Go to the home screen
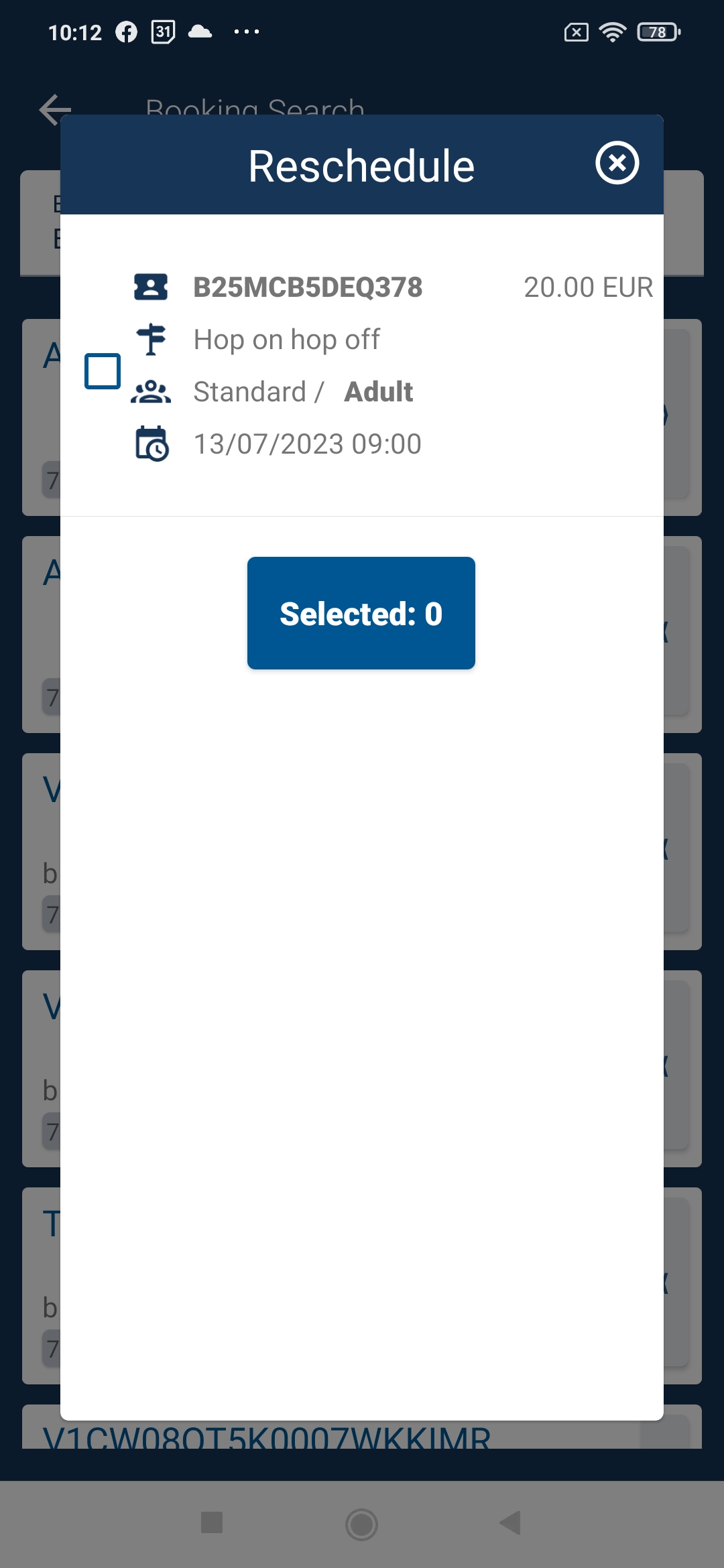724x1568 pixels. [361, 1524]
